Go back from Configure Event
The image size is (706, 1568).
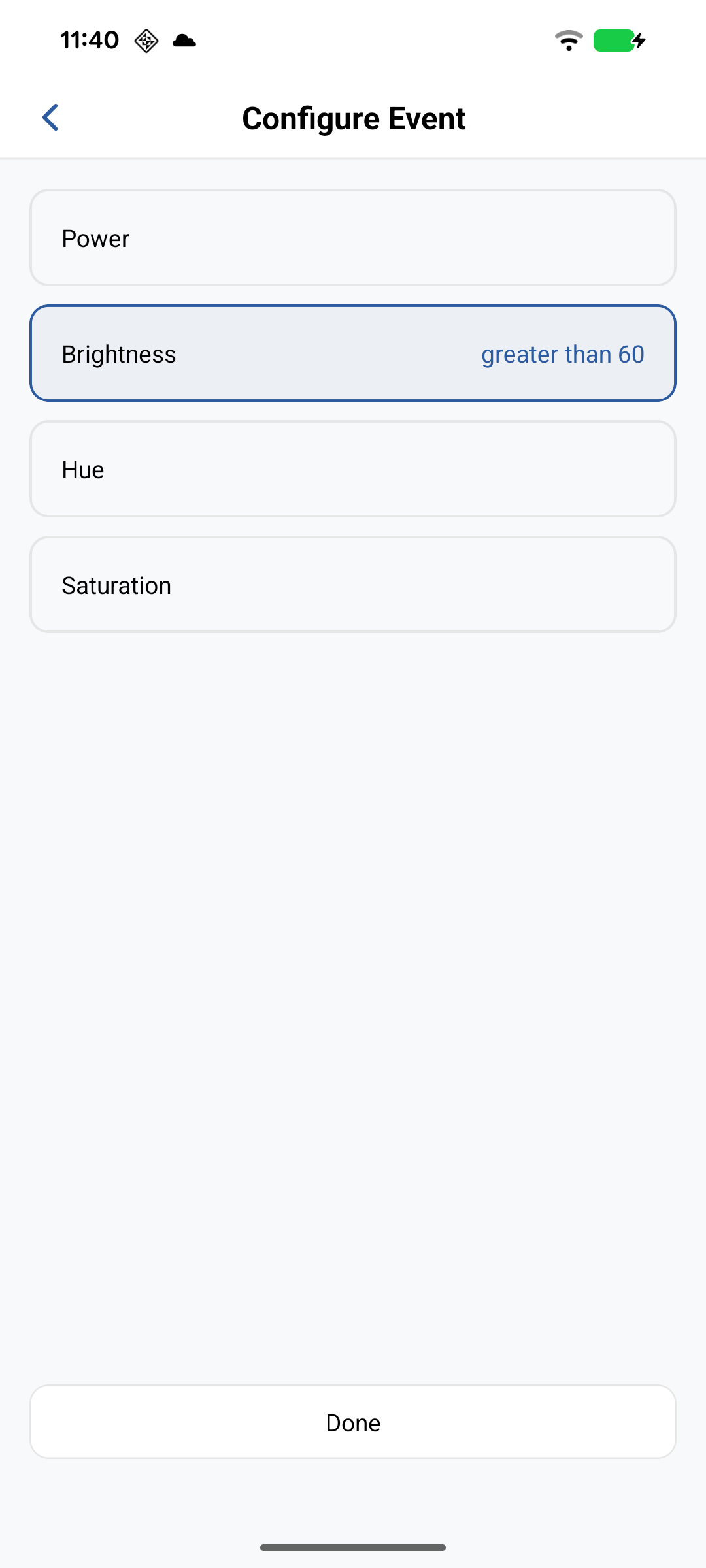50,118
